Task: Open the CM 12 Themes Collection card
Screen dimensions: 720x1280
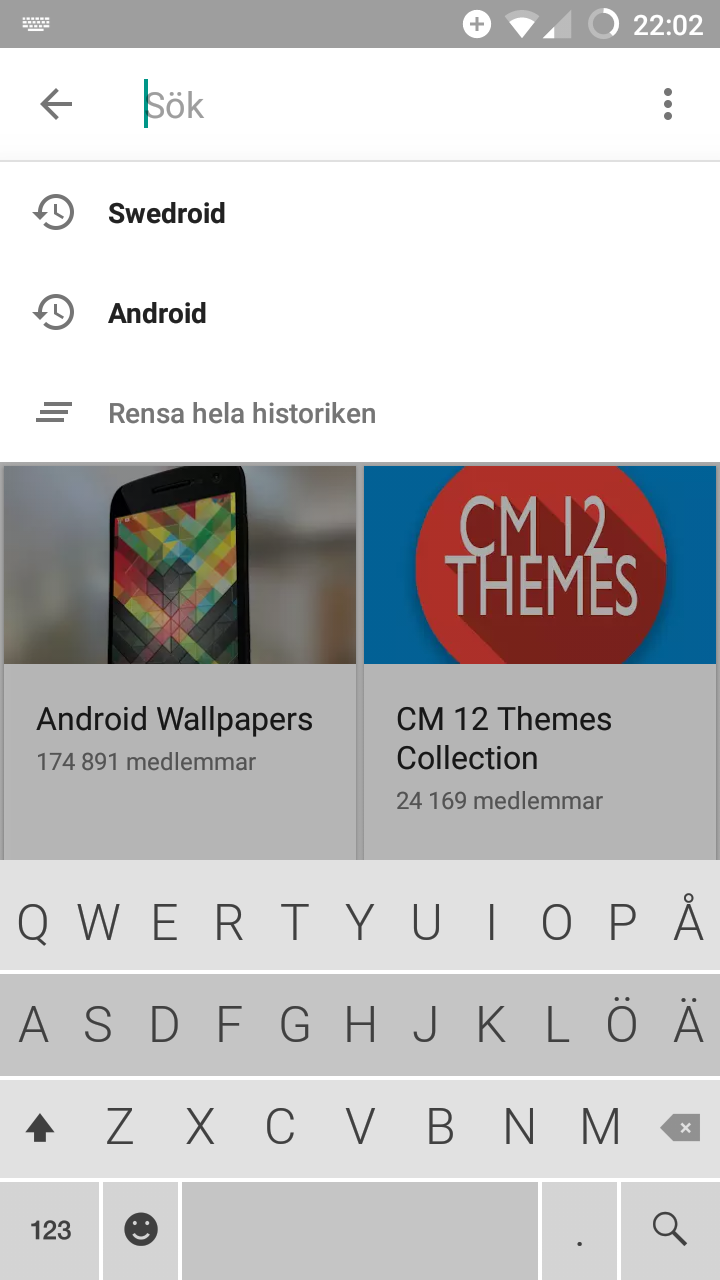Action: tap(540, 662)
